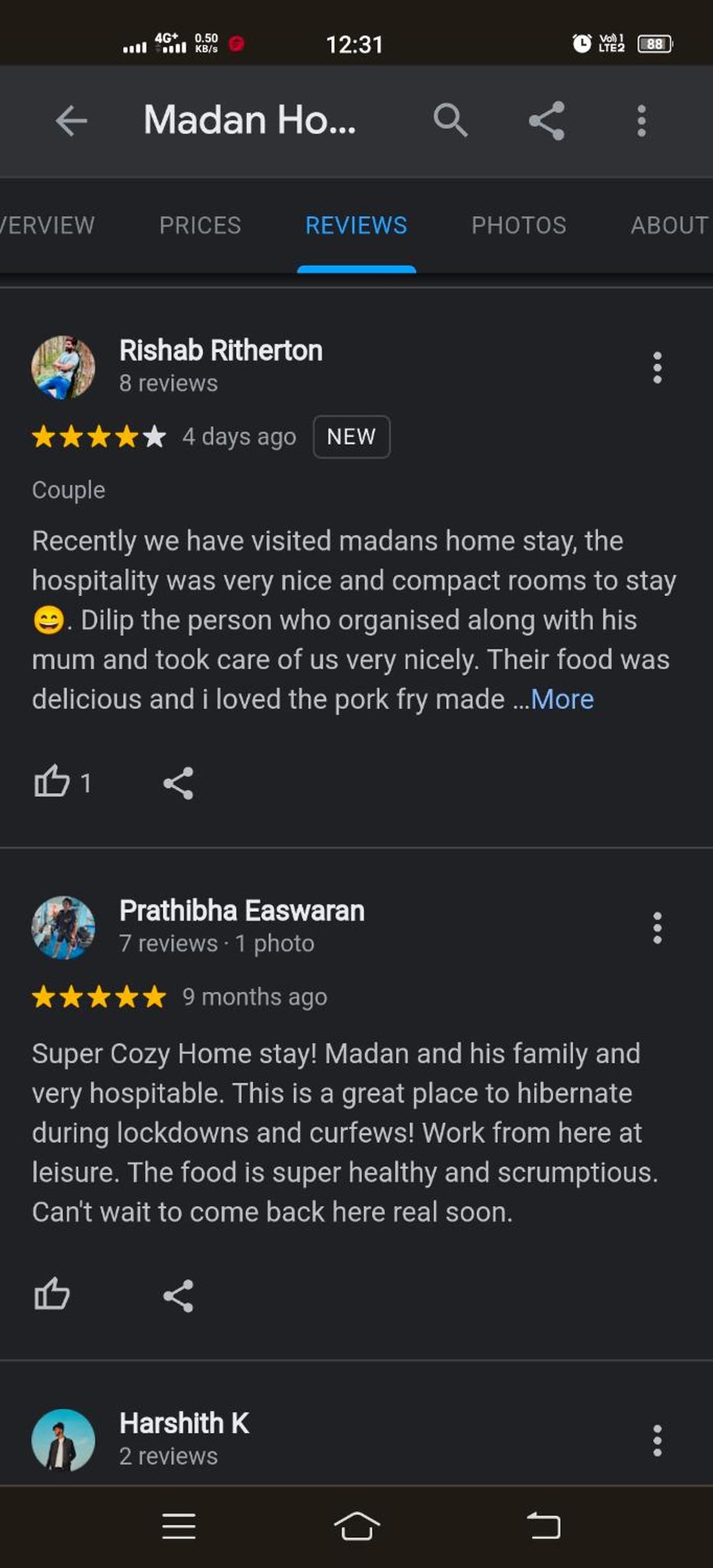The image size is (713, 1568).
Task: Open the app bar overflow menu
Action: [641, 121]
